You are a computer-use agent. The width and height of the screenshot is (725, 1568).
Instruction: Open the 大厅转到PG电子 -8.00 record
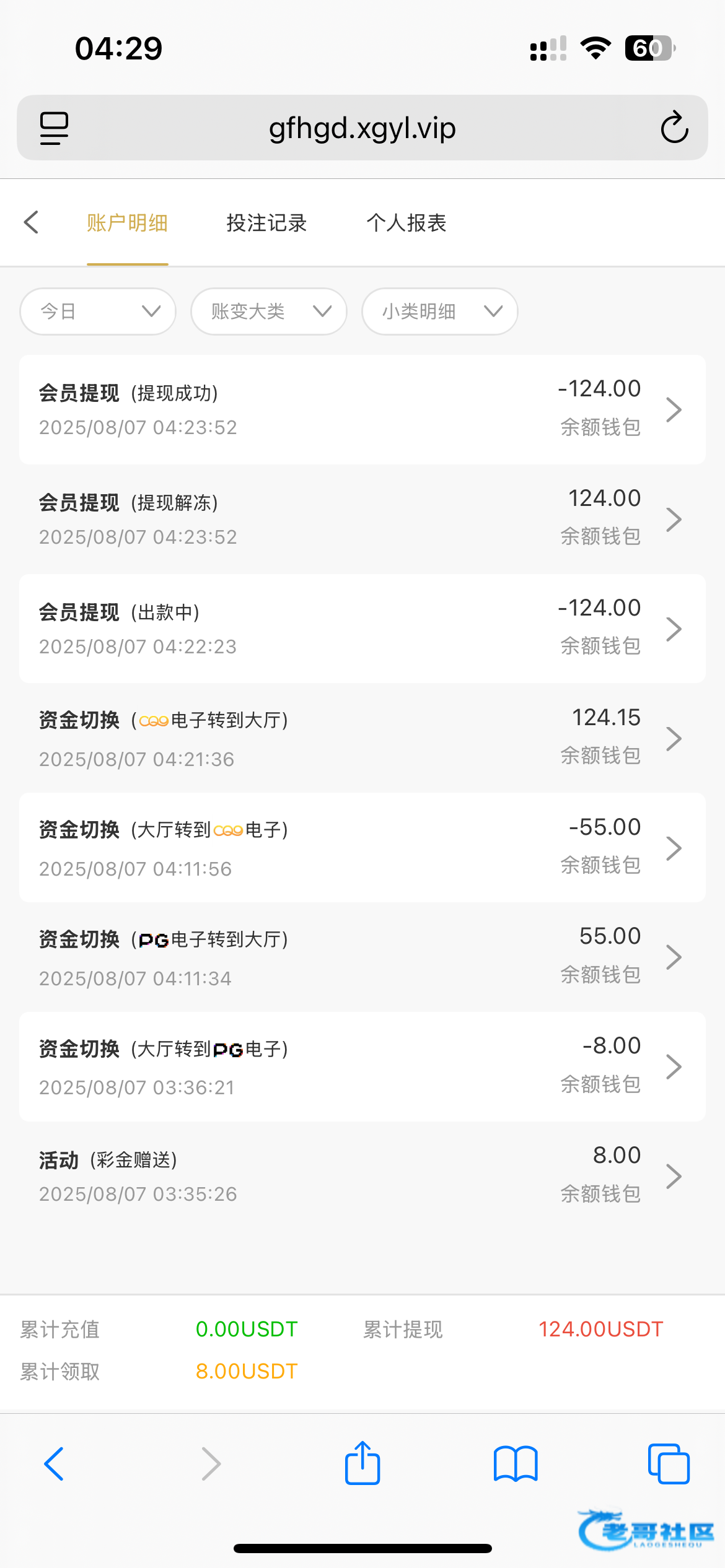(x=362, y=1067)
